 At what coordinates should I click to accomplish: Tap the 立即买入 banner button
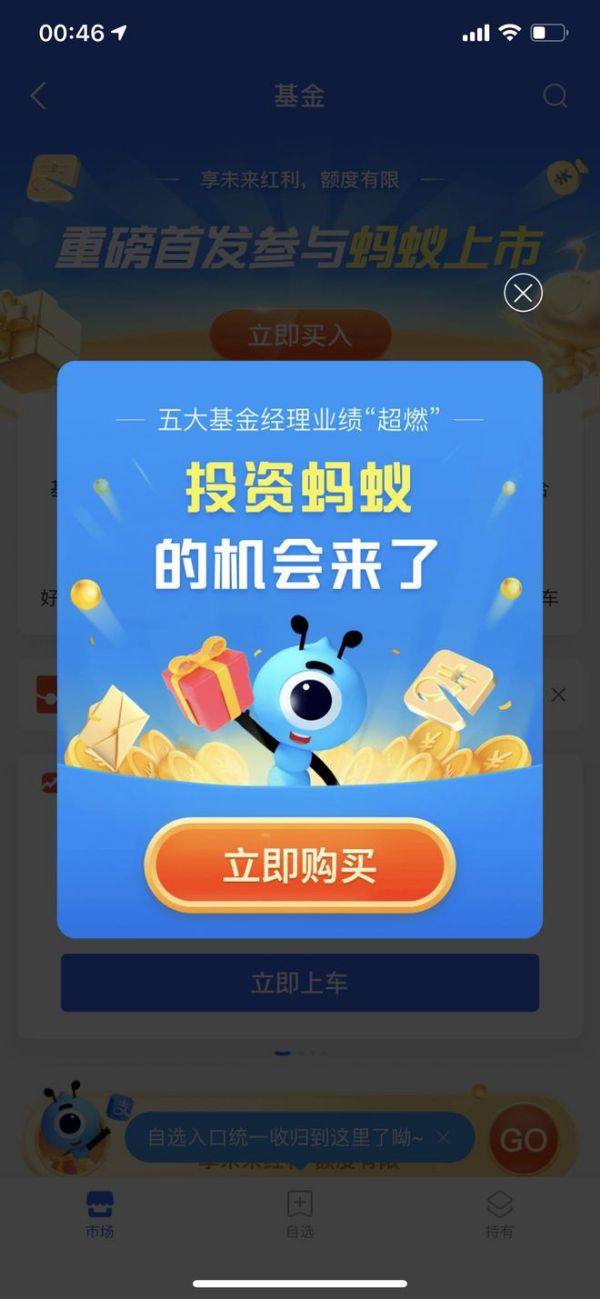click(300, 335)
